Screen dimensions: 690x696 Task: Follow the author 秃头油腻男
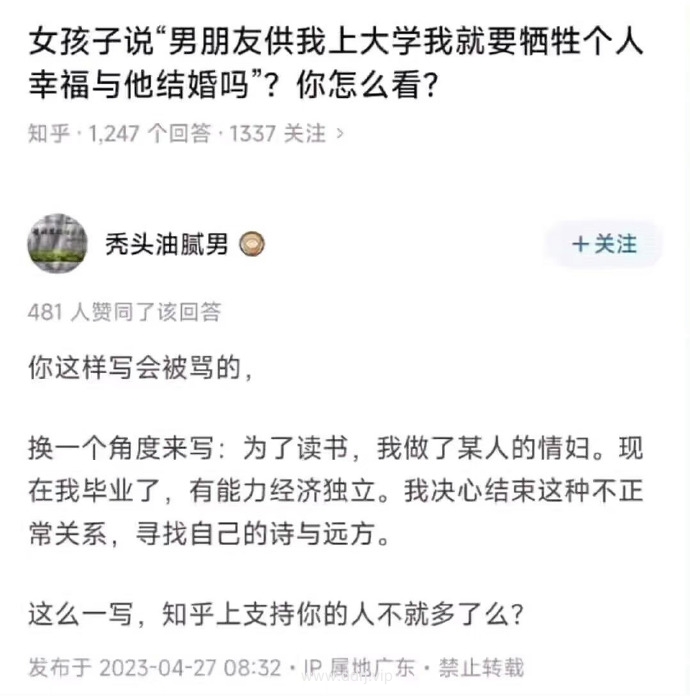(x=603, y=244)
